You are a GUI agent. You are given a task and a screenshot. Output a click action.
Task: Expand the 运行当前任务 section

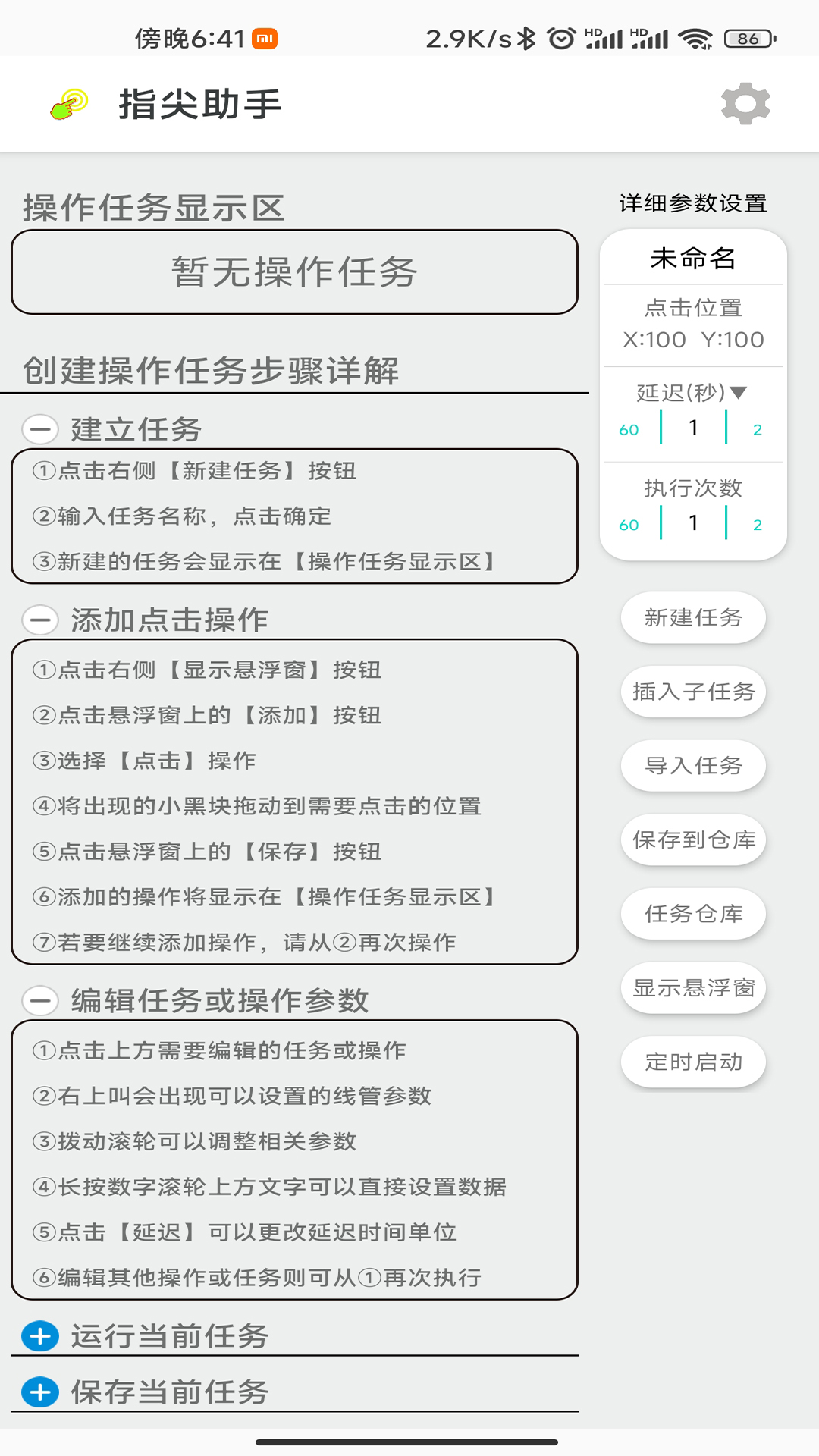[x=39, y=1336]
